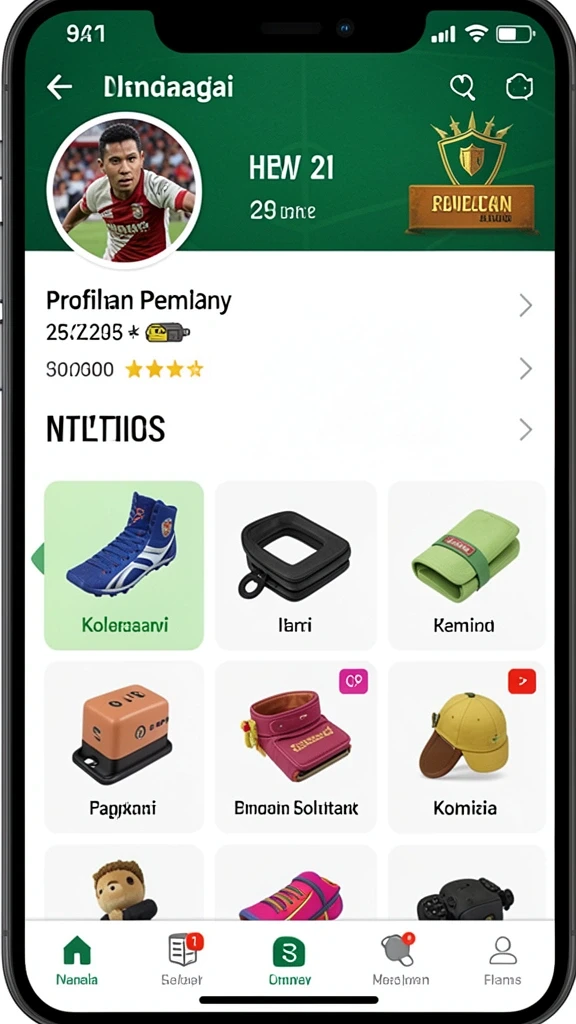Switch to the Mosalmen tab
Screen dimensions: 576x1024
coord(400,959)
